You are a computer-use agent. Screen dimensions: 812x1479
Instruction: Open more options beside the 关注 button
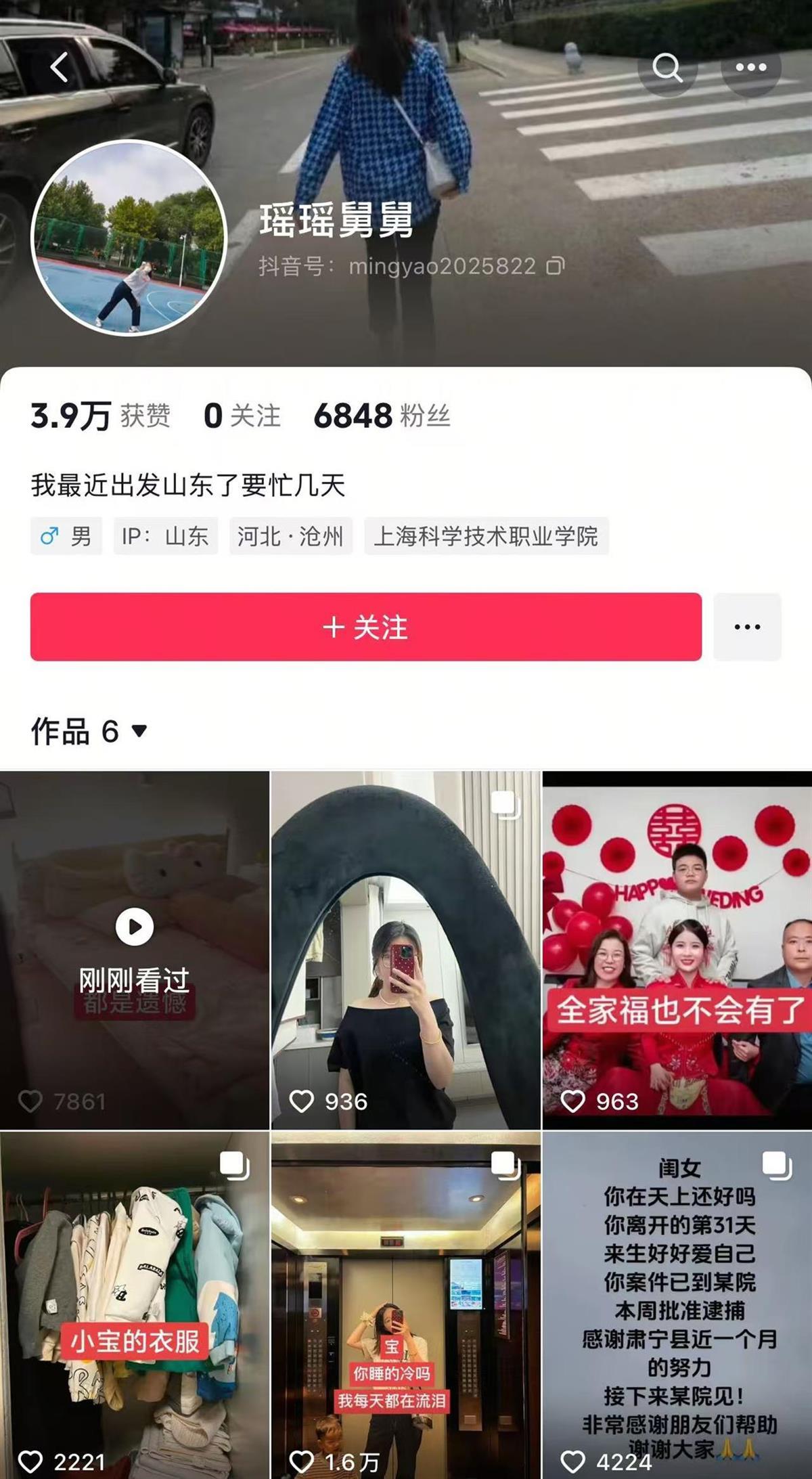(747, 627)
